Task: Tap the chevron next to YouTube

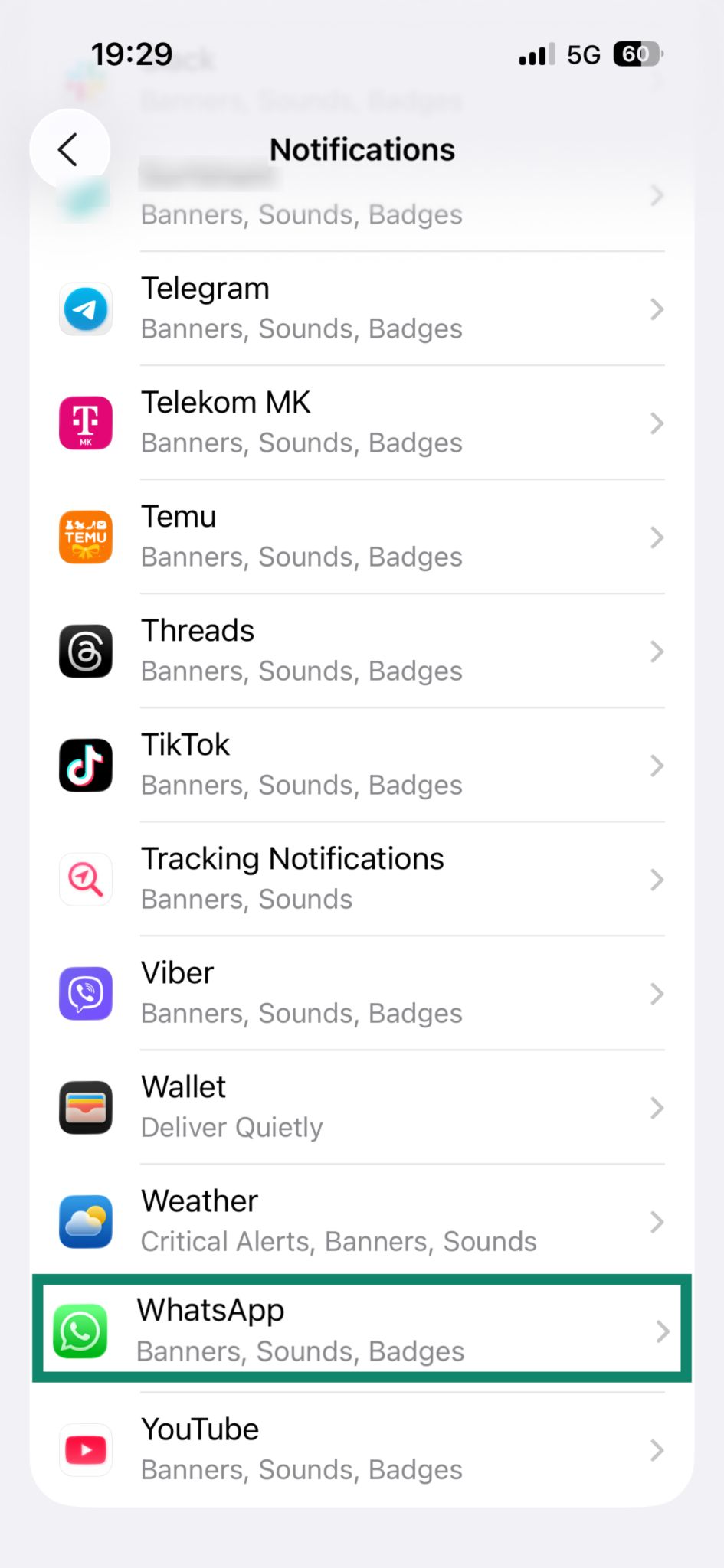Action: point(657,1449)
